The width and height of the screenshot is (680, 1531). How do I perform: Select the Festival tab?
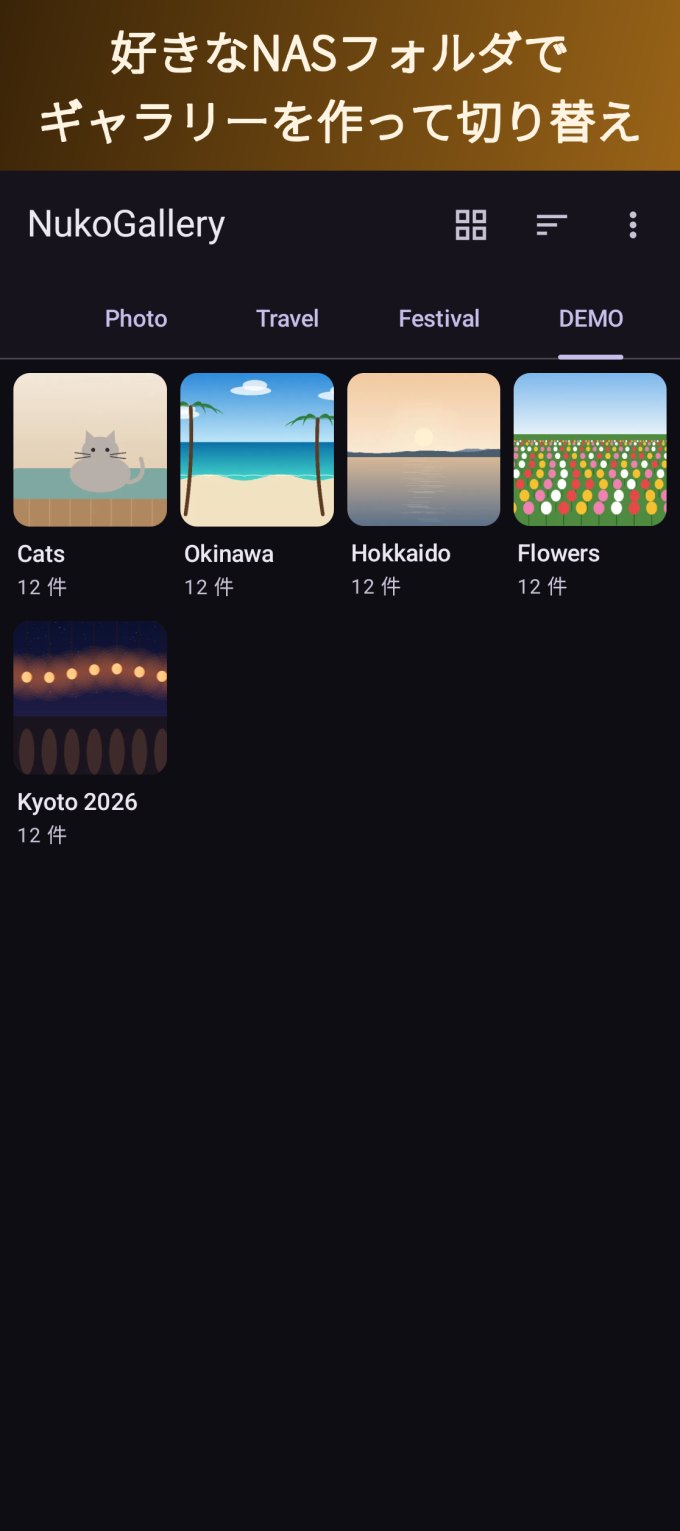pyautogui.click(x=439, y=318)
